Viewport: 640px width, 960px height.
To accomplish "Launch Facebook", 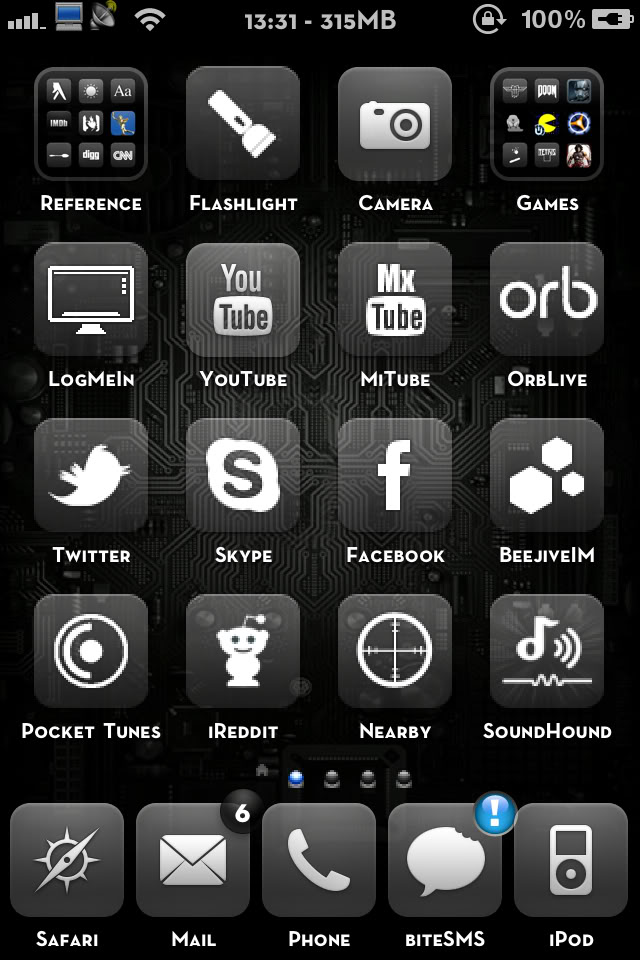I will (x=395, y=476).
